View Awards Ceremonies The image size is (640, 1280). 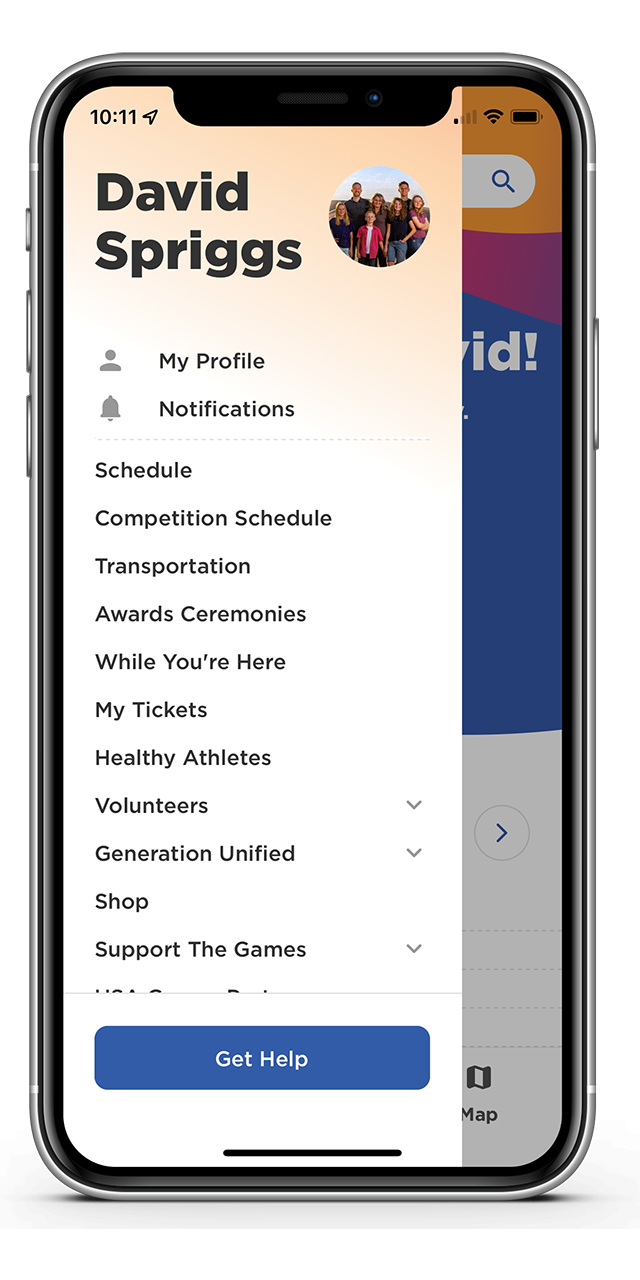point(200,614)
